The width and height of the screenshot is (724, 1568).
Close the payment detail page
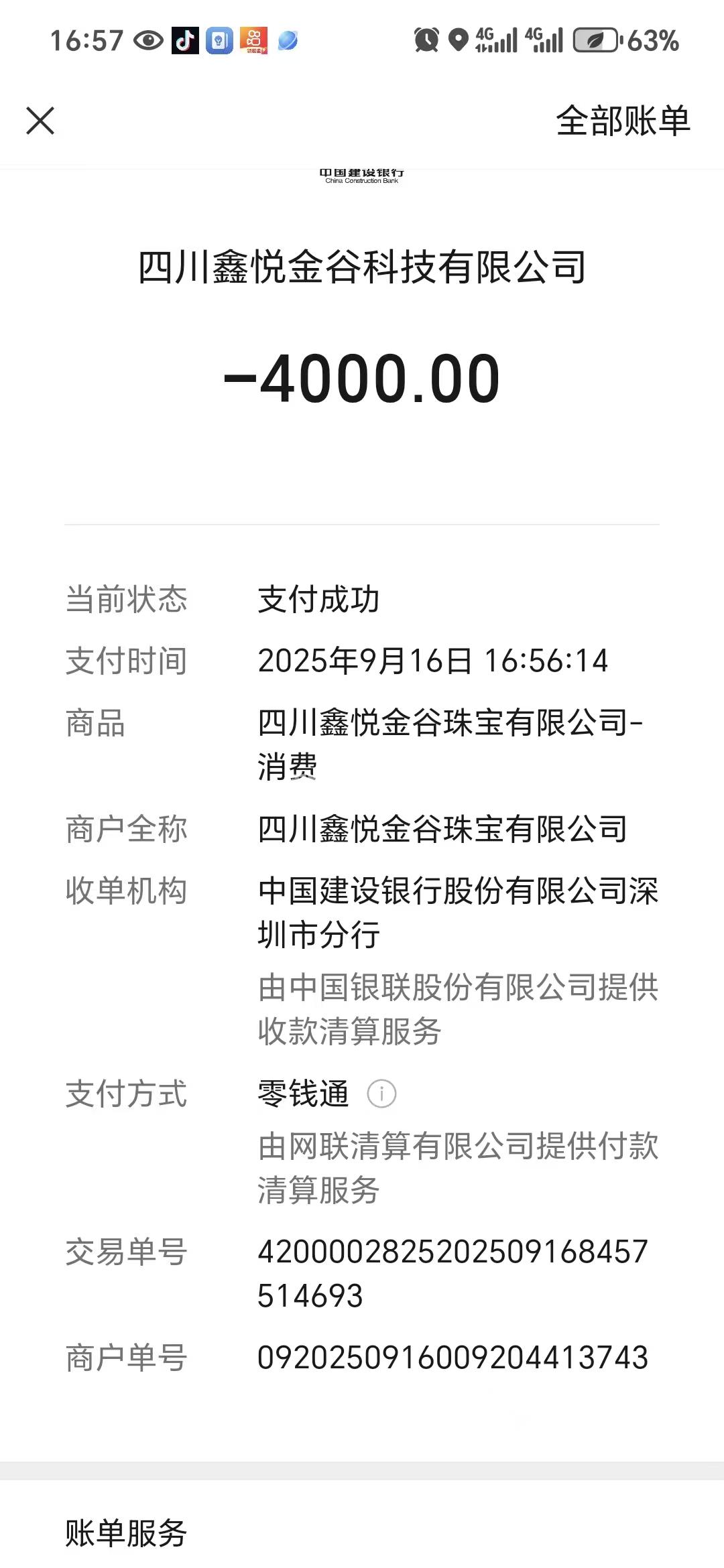click(40, 121)
